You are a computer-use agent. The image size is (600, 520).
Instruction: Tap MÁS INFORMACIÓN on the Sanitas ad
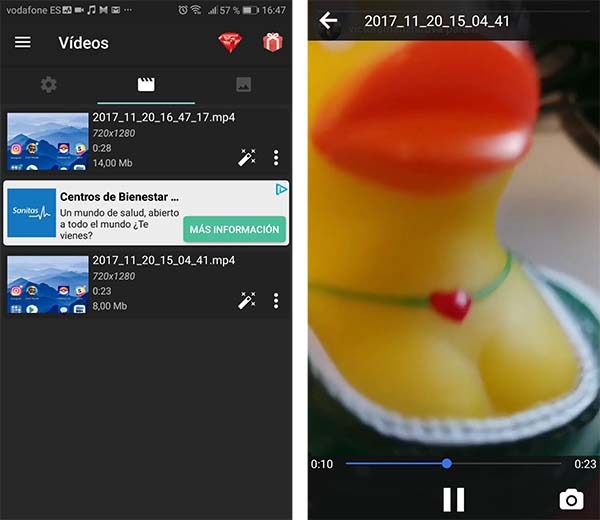pyautogui.click(x=234, y=229)
